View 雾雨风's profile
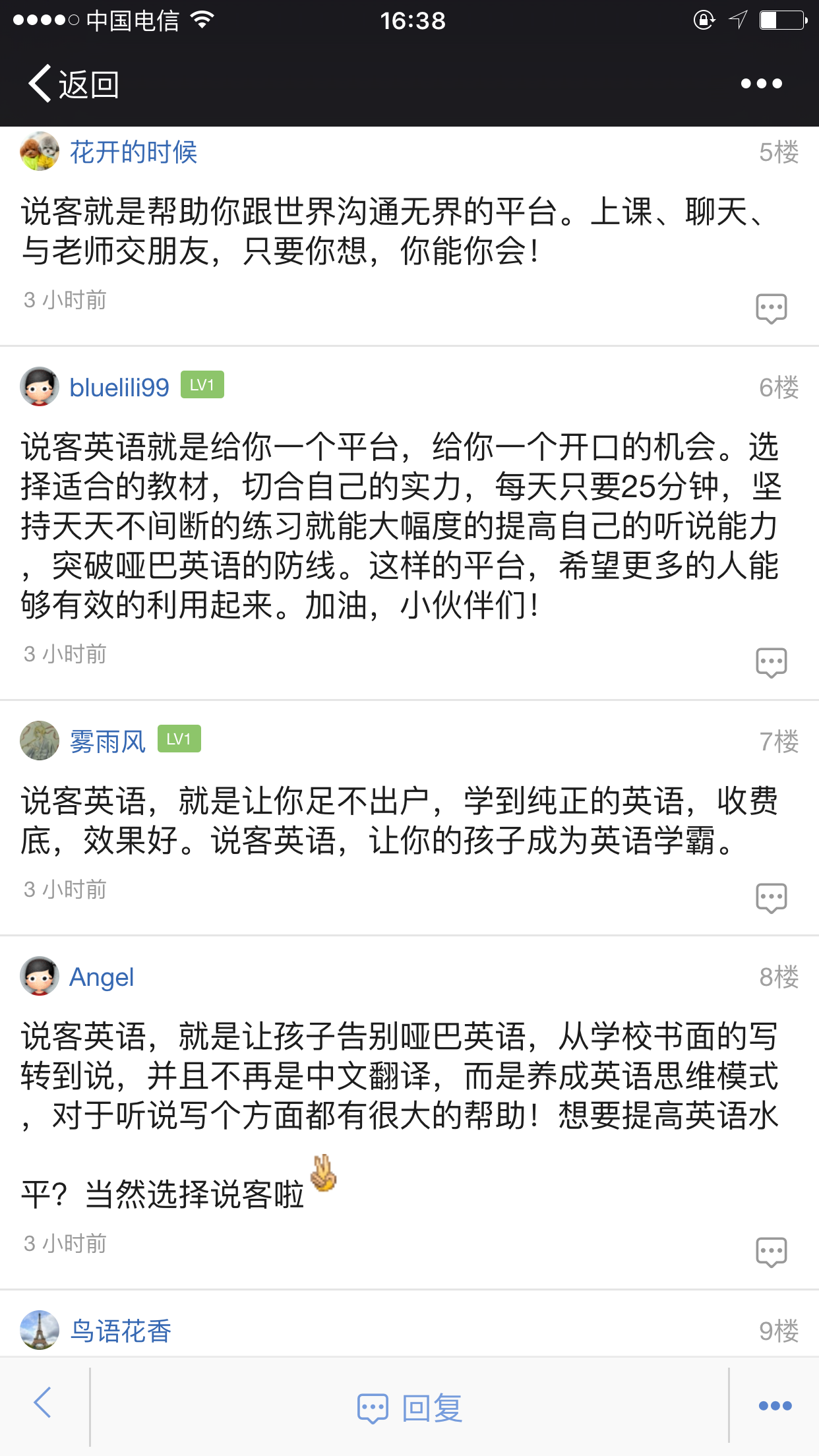 [107, 742]
